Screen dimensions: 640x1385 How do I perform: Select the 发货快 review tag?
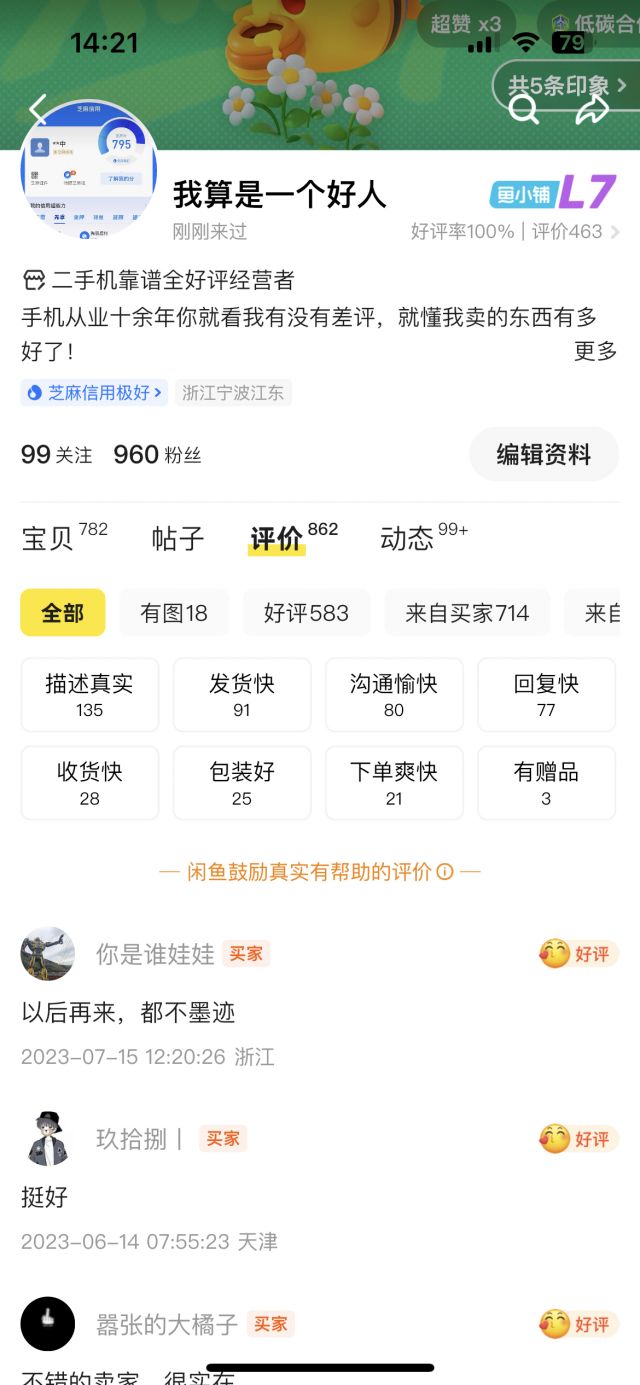[242, 695]
